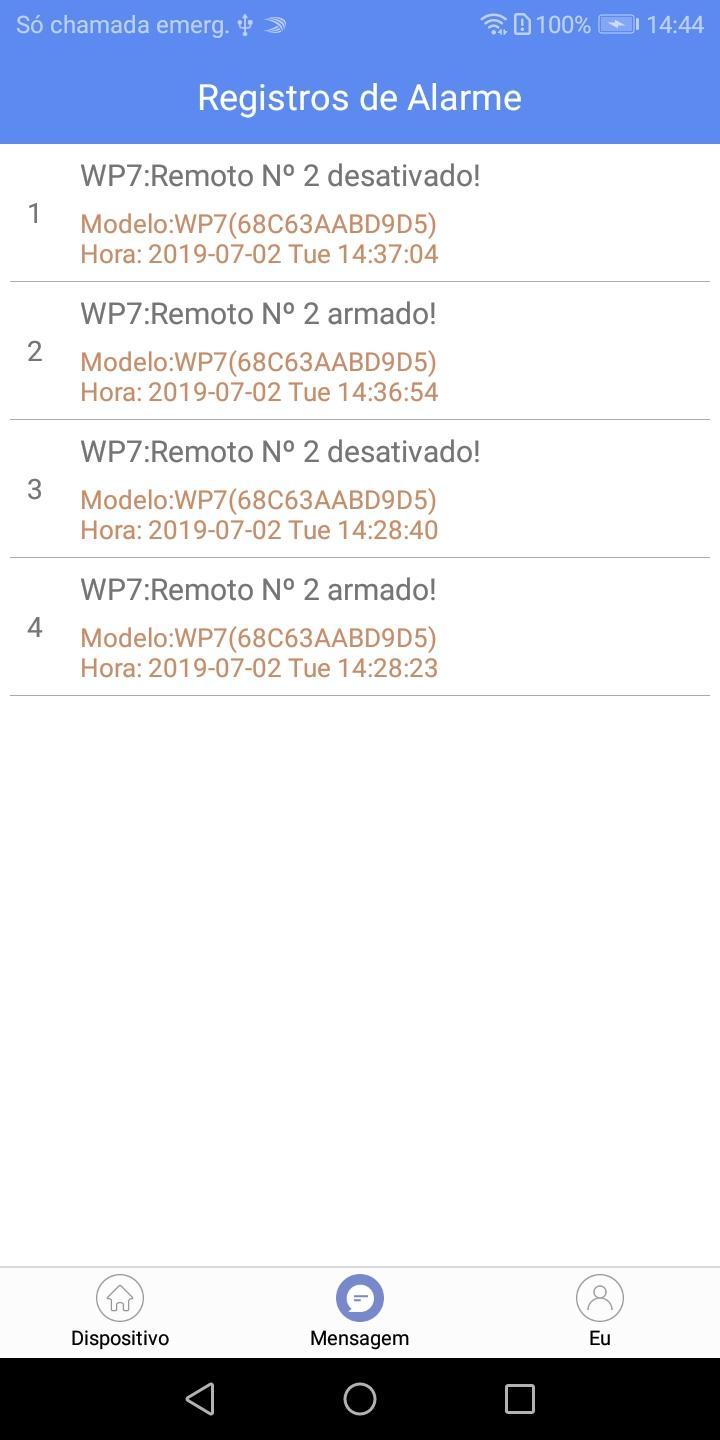View alarm record 3 from 14:28:40
Viewport: 720px width, 1440px height.
[360, 489]
